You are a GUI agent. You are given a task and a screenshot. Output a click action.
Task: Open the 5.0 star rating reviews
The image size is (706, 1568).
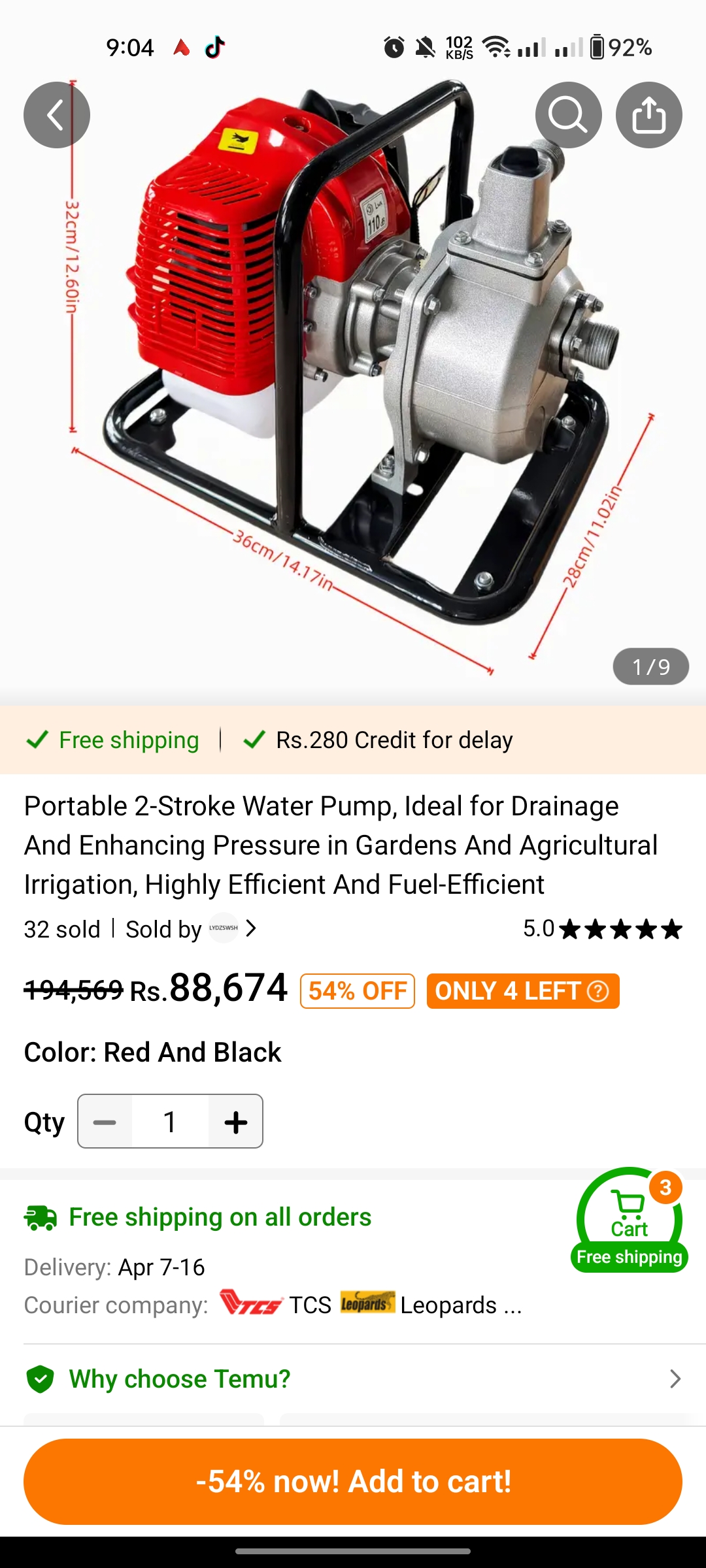pos(602,928)
